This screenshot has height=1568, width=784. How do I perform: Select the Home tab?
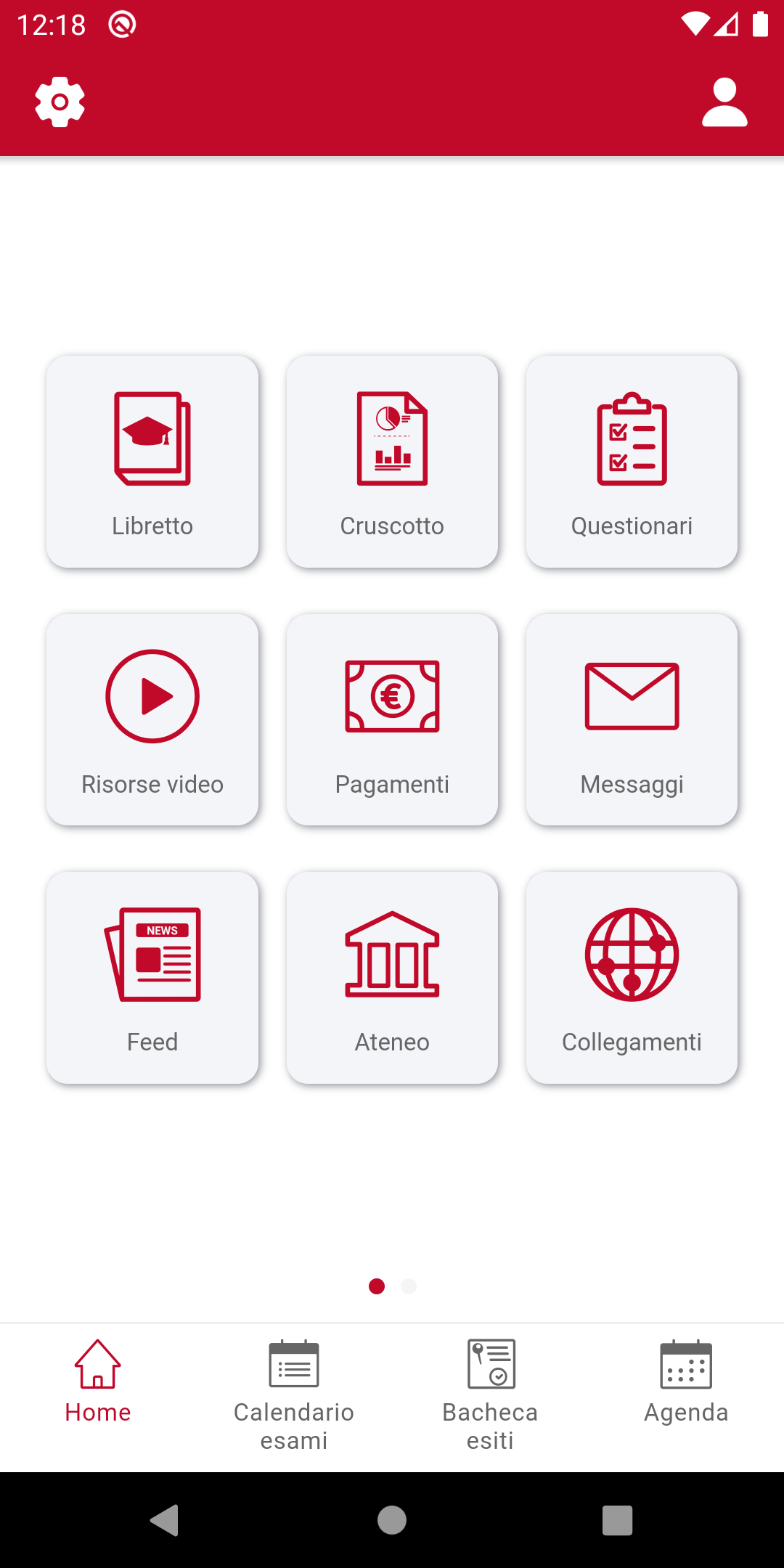[x=98, y=1382]
